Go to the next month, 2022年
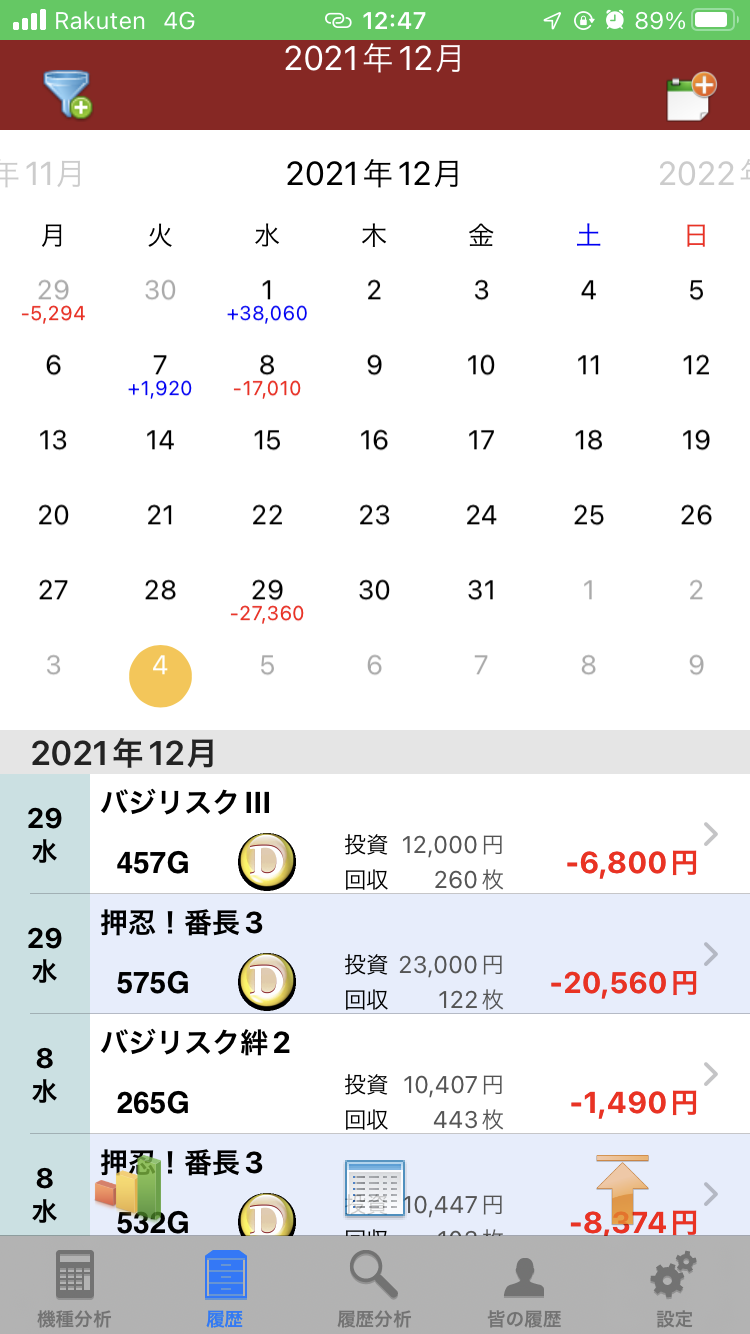 tap(704, 174)
